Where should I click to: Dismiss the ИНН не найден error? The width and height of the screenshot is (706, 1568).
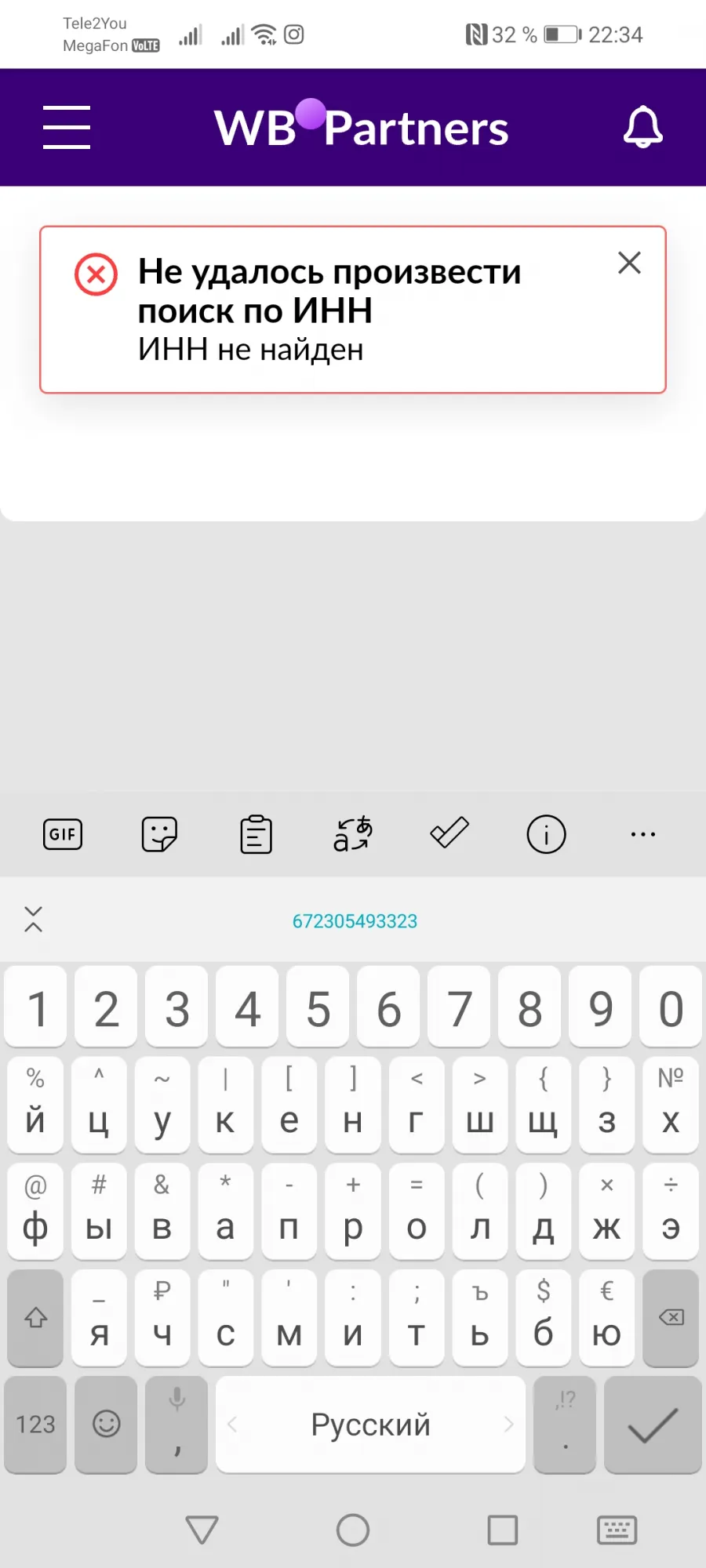click(x=629, y=263)
